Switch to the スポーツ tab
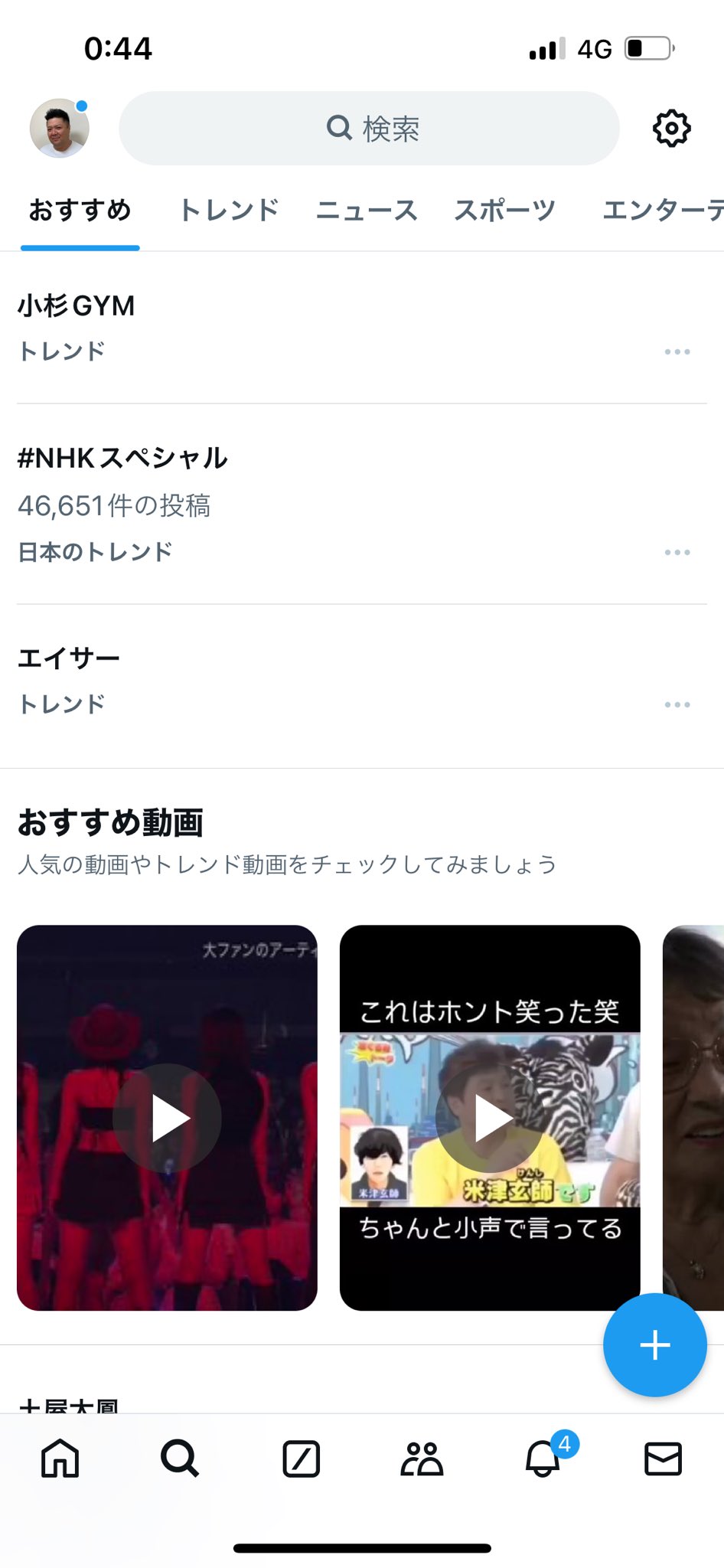724x1568 pixels. click(504, 211)
